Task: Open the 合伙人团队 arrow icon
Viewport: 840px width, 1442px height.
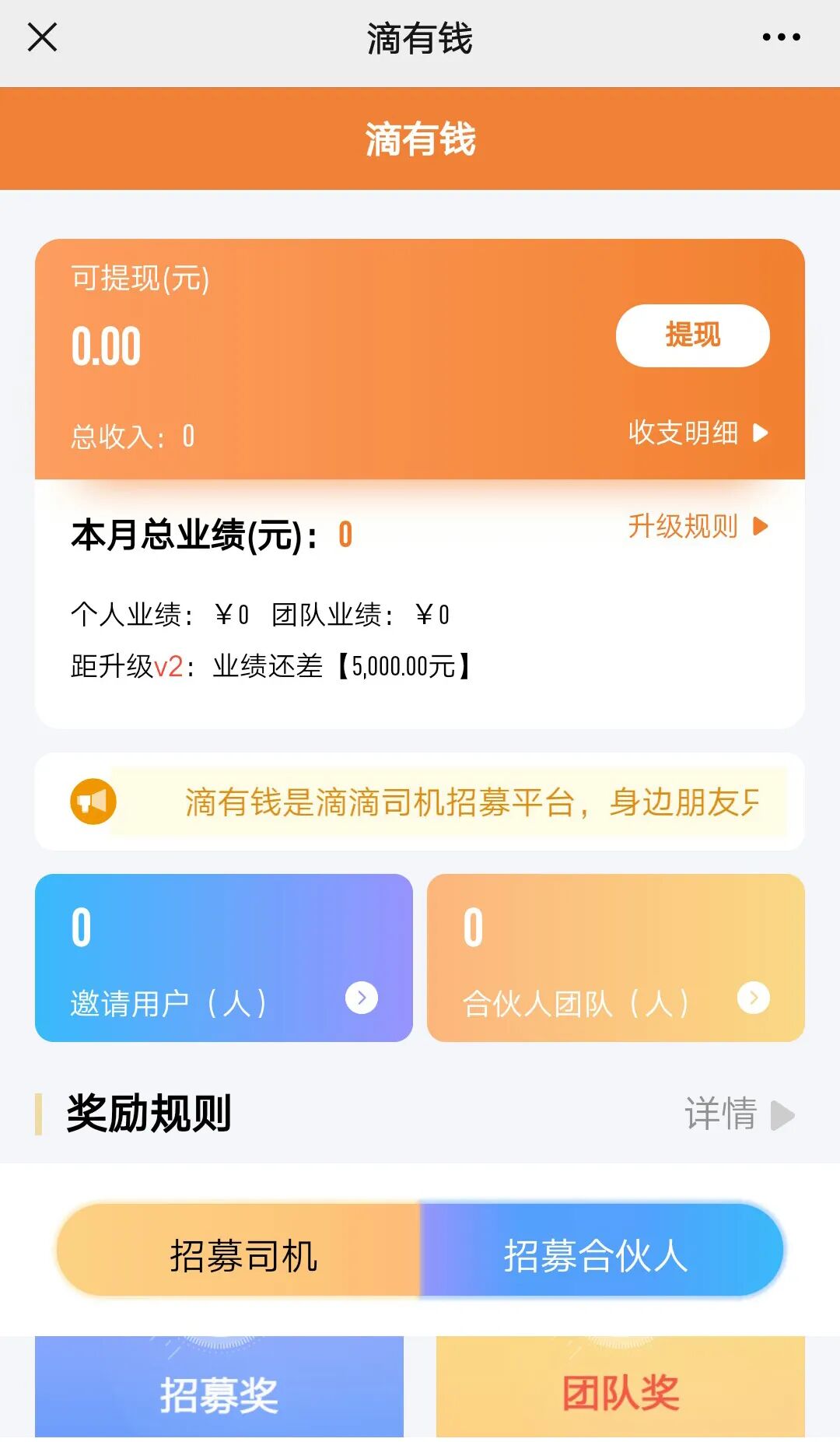Action: (x=752, y=998)
